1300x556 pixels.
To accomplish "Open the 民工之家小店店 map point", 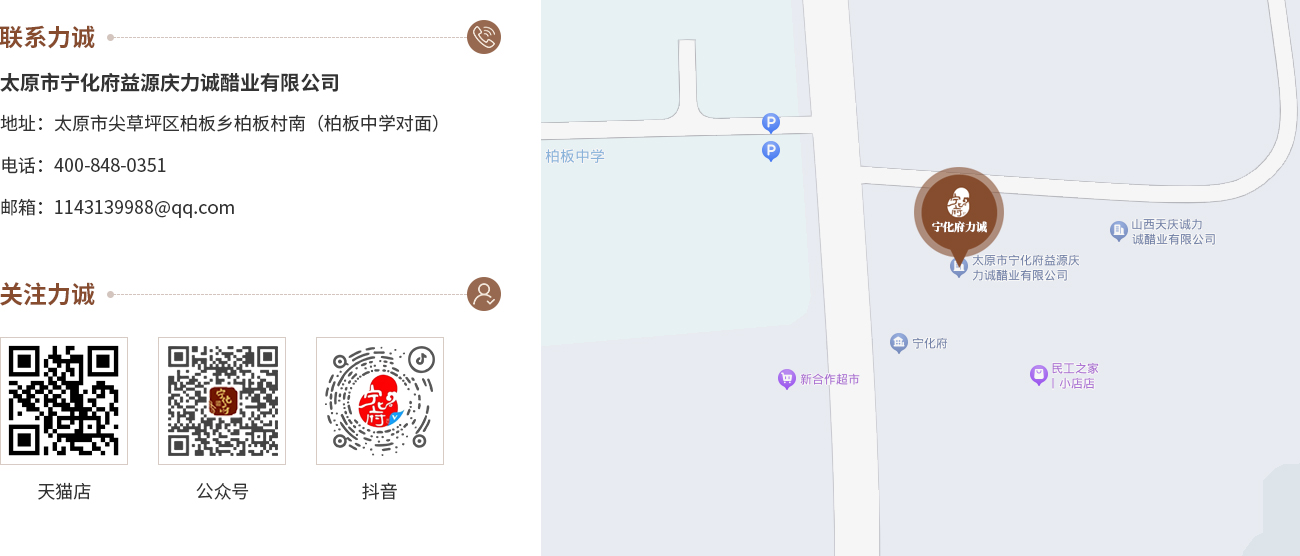I will [x=1039, y=375].
